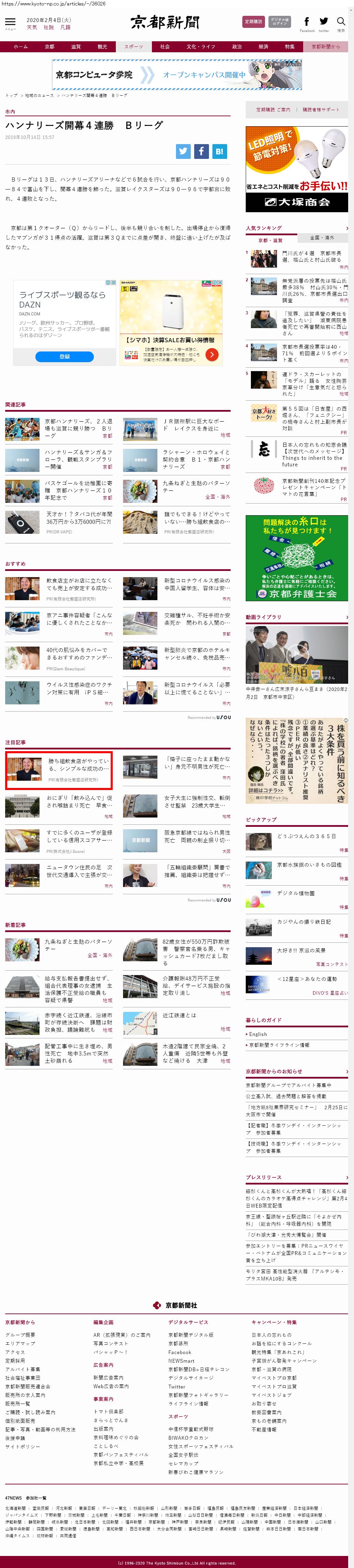Open 天気 link in header
Image resolution: width=354 pixels, height=1568 pixels.
coord(32,28)
